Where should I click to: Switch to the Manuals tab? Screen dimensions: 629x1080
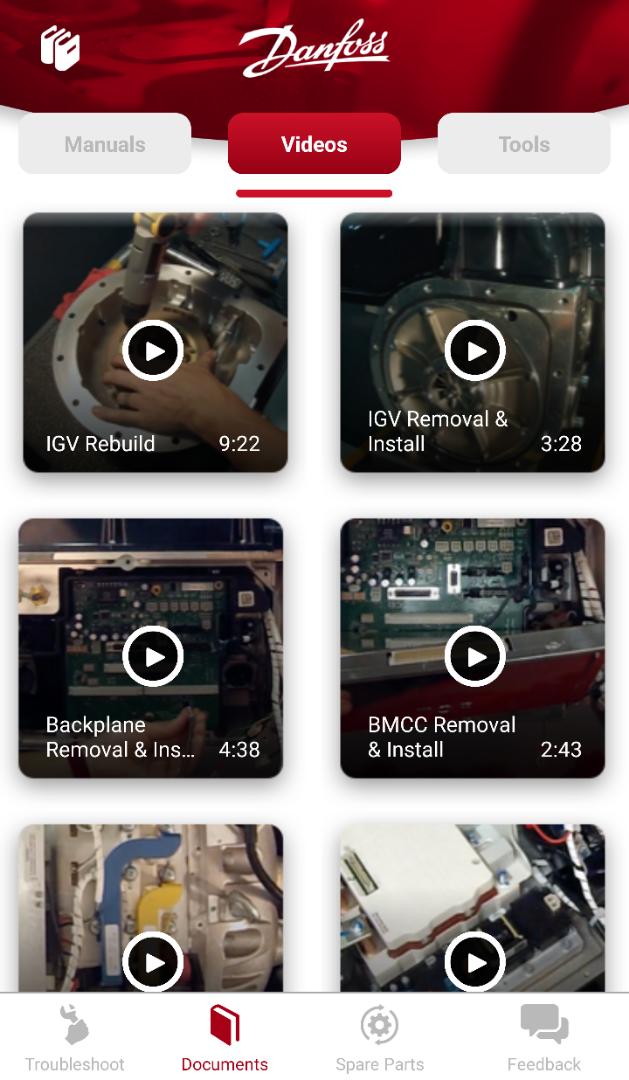point(105,144)
